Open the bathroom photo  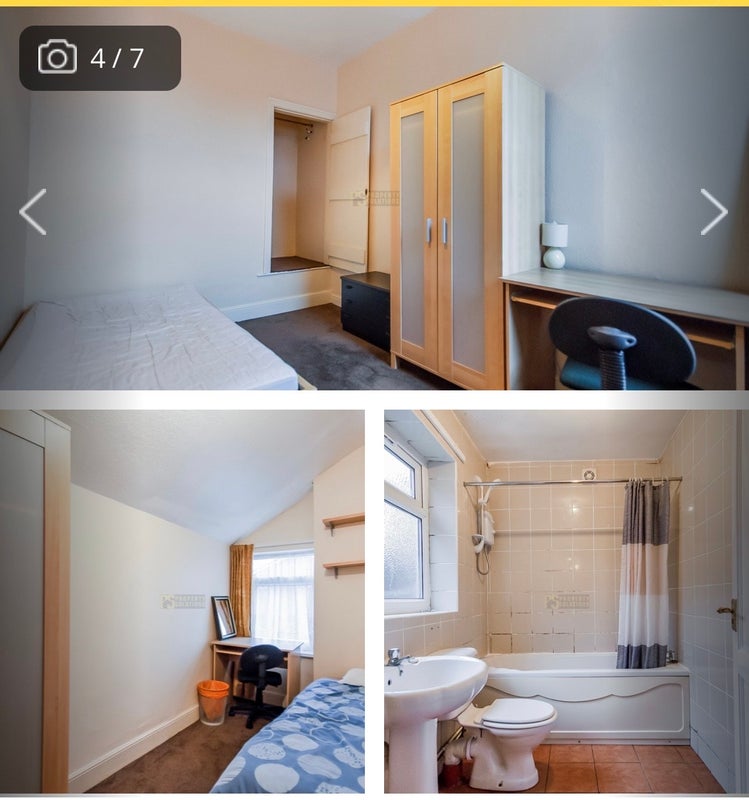click(566, 601)
